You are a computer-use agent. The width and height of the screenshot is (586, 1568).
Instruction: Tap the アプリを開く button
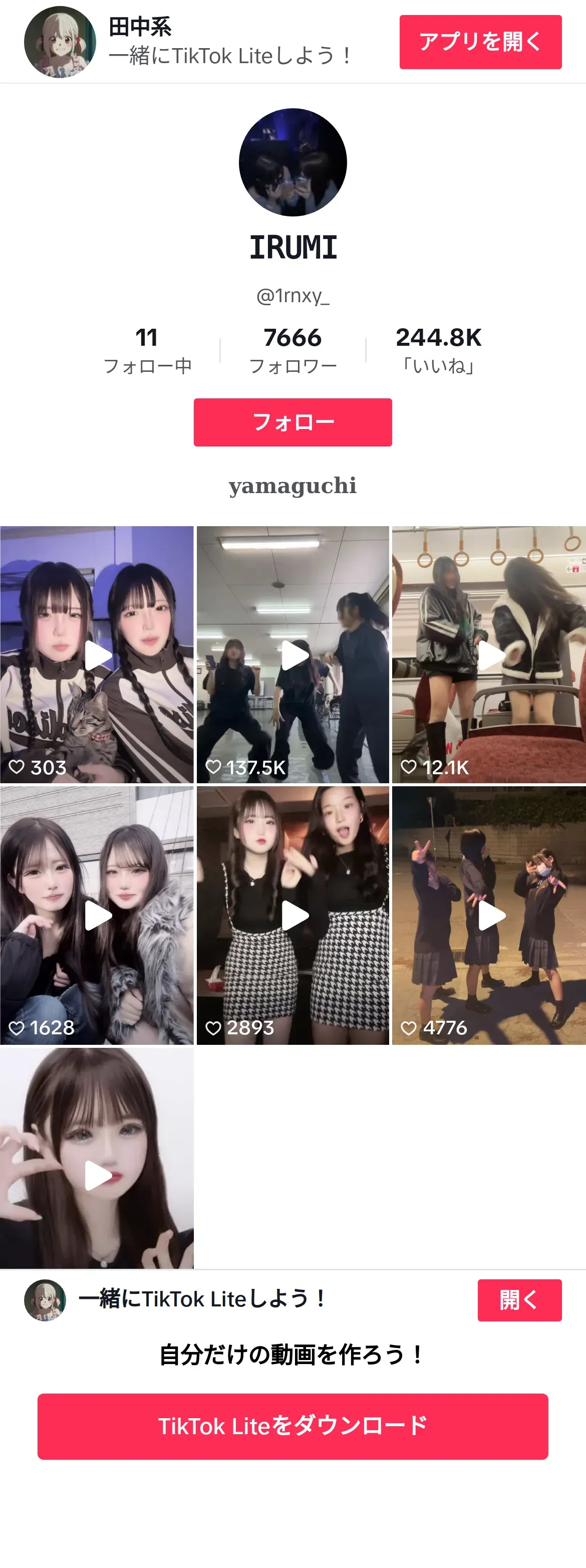click(x=480, y=42)
